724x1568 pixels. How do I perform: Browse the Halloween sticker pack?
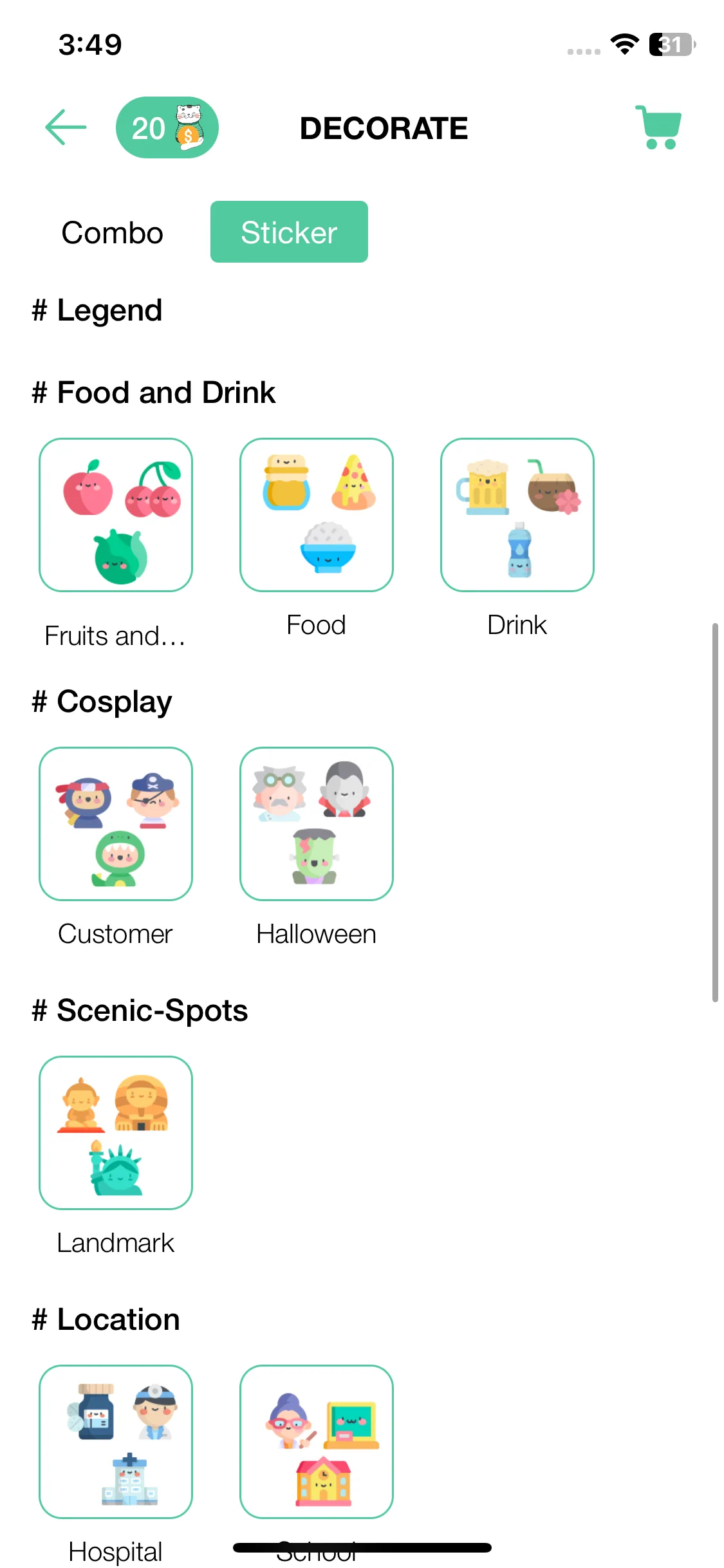tap(317, 824)
